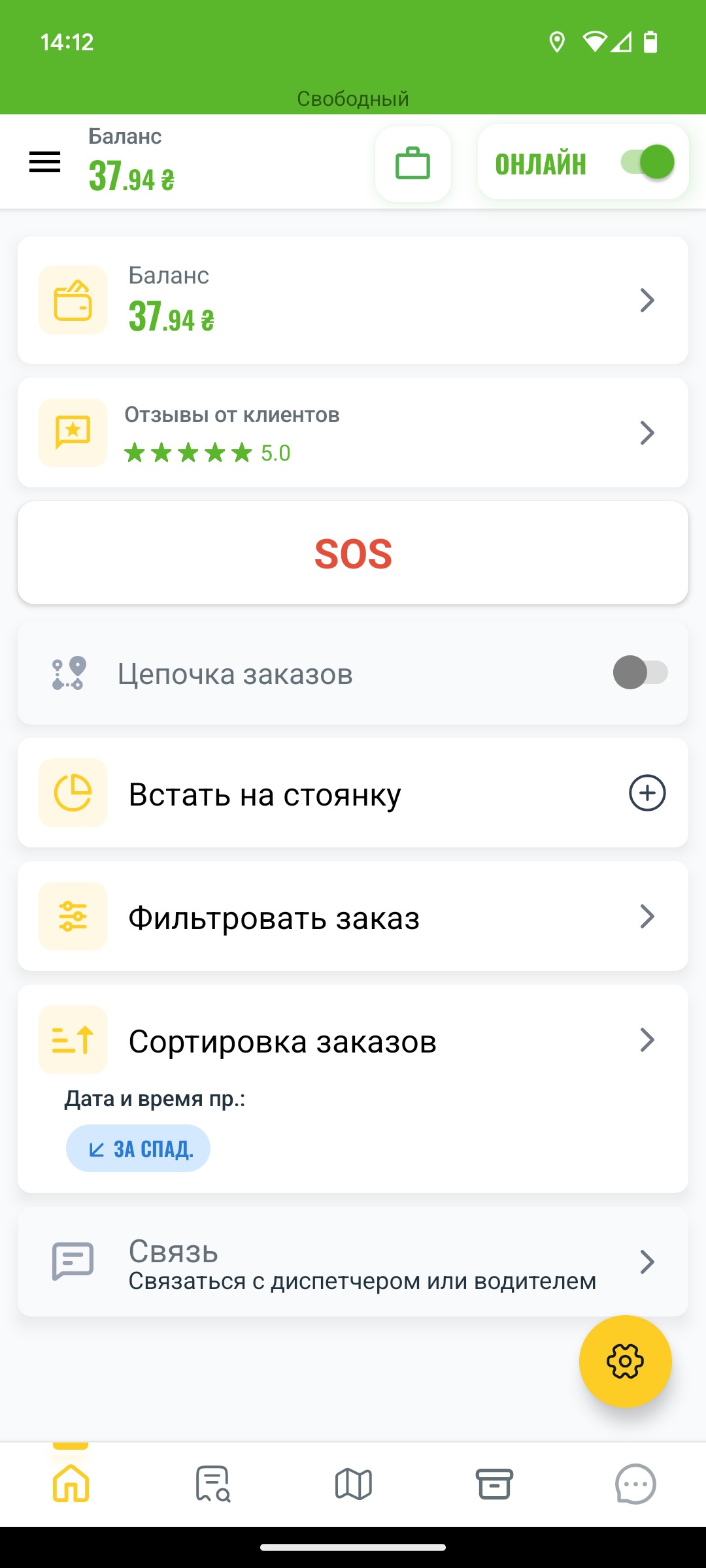Tap the ЗА СПАД. sorting chip
Screen dimensions: 706x1568
[x=138, y=1148]
